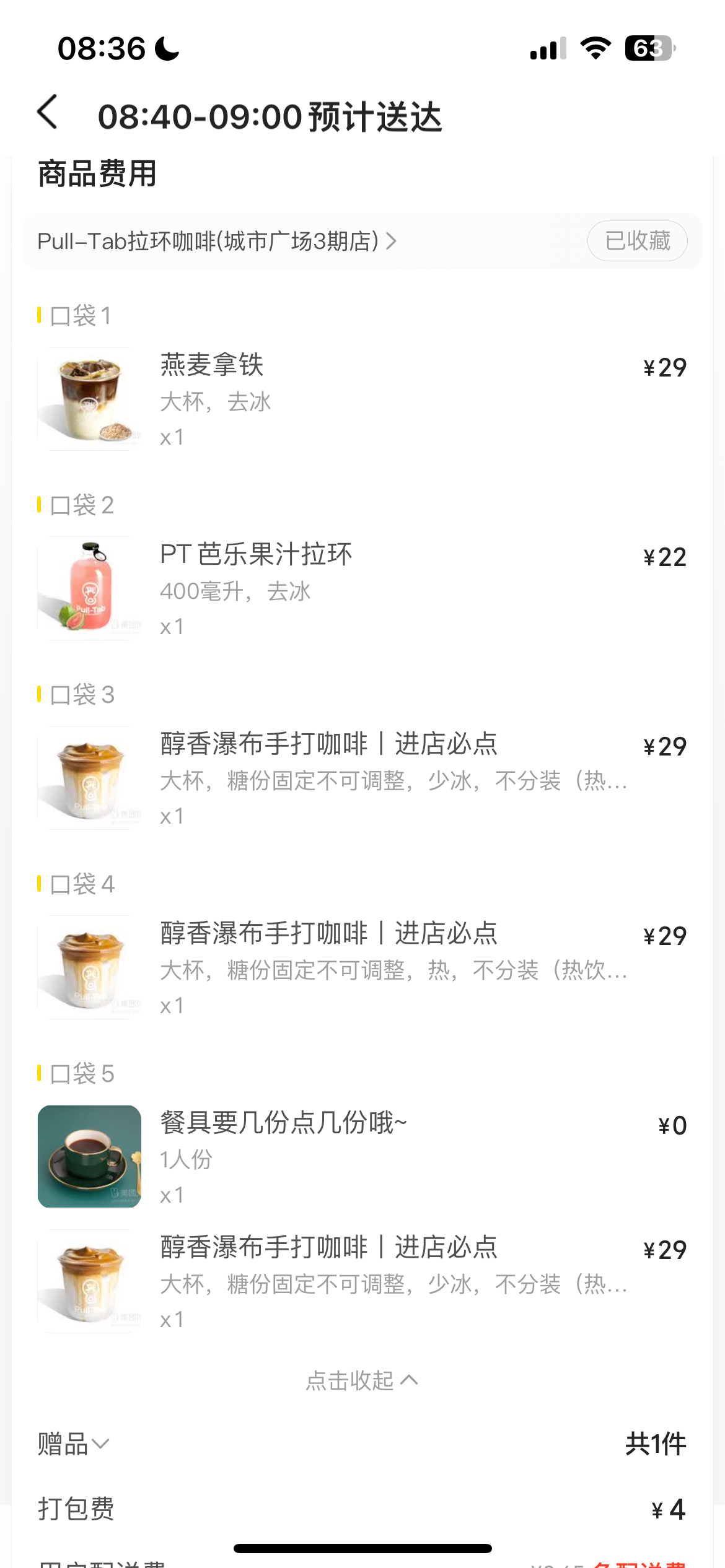The image size is (725, 1568).
Task: Go back using the top-left arrow
Action: tap(48, 113)
